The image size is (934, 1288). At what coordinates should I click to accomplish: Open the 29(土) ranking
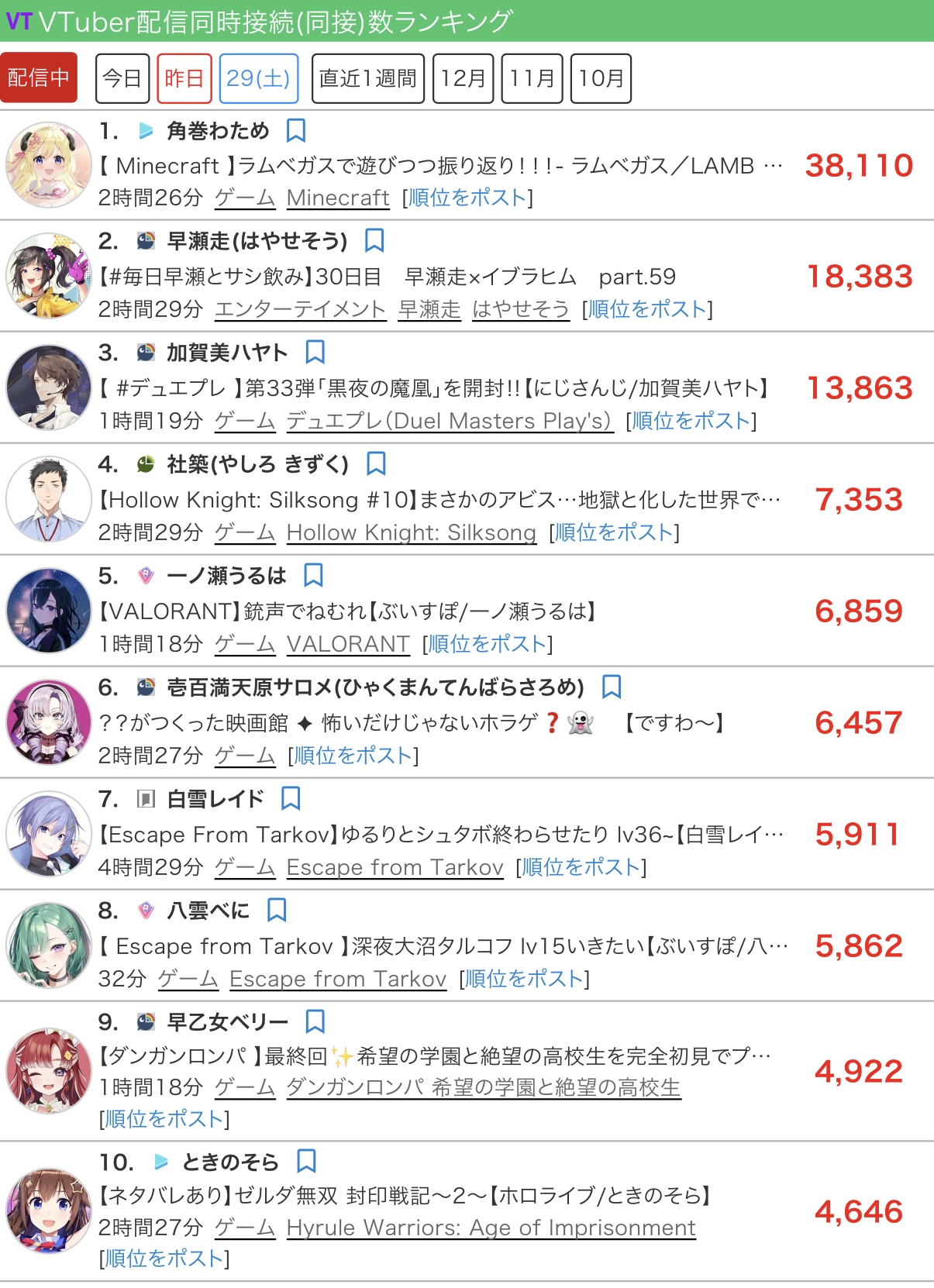(x=259, y=78)
